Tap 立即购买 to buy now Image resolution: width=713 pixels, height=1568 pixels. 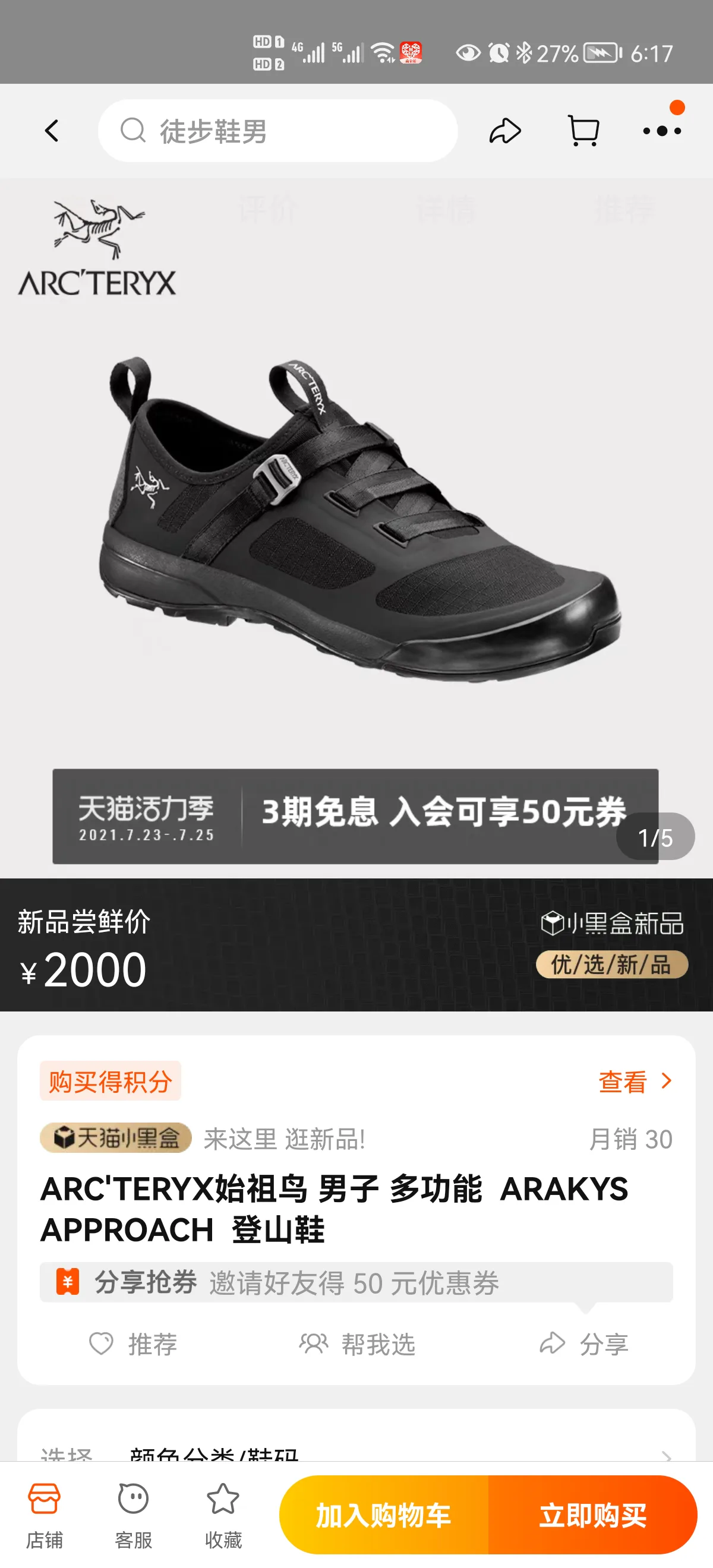coord(592,1515)
